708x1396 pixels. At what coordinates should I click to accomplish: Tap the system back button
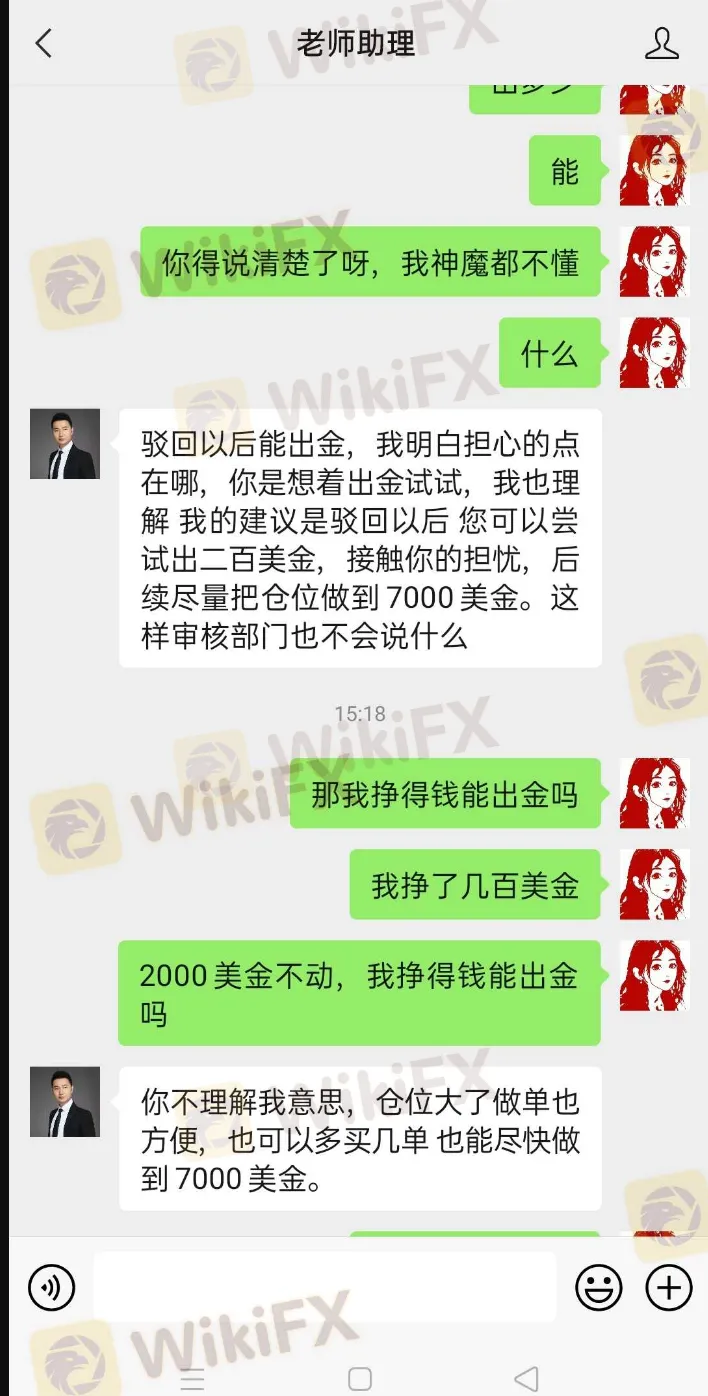(x=527, y=1379)
